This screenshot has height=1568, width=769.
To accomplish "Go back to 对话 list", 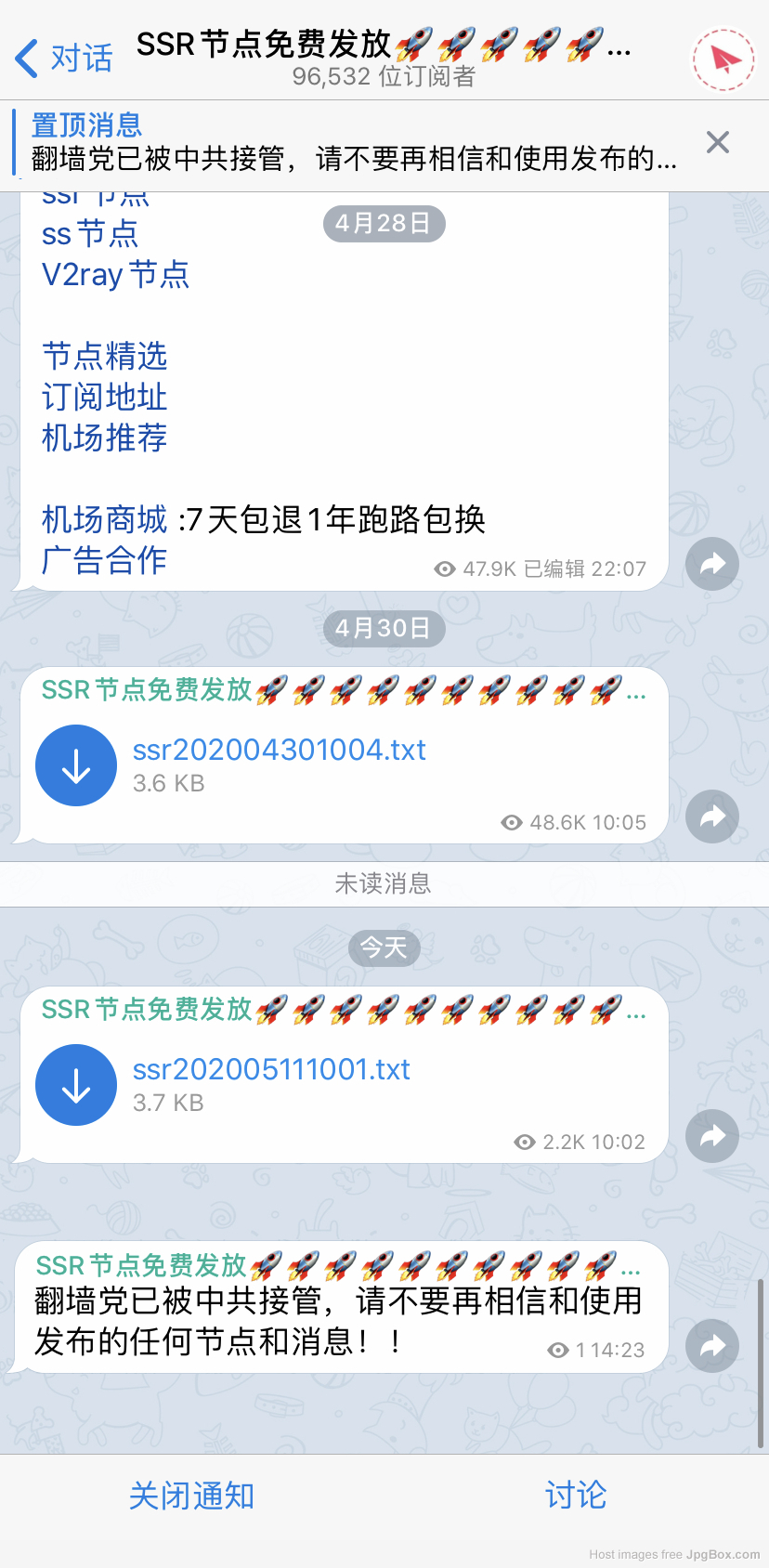I will coord(63,58).
